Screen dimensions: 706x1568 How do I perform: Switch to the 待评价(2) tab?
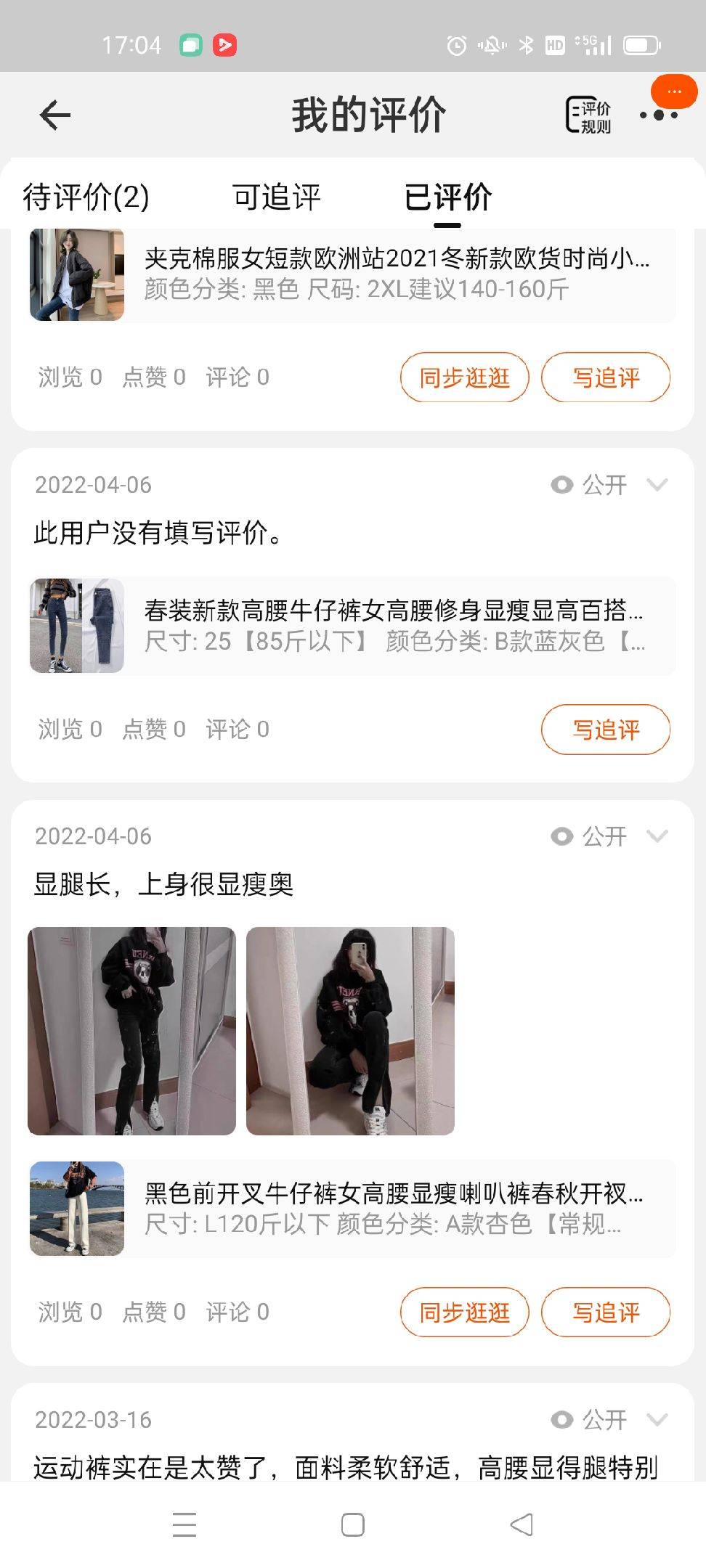(86, 197)
